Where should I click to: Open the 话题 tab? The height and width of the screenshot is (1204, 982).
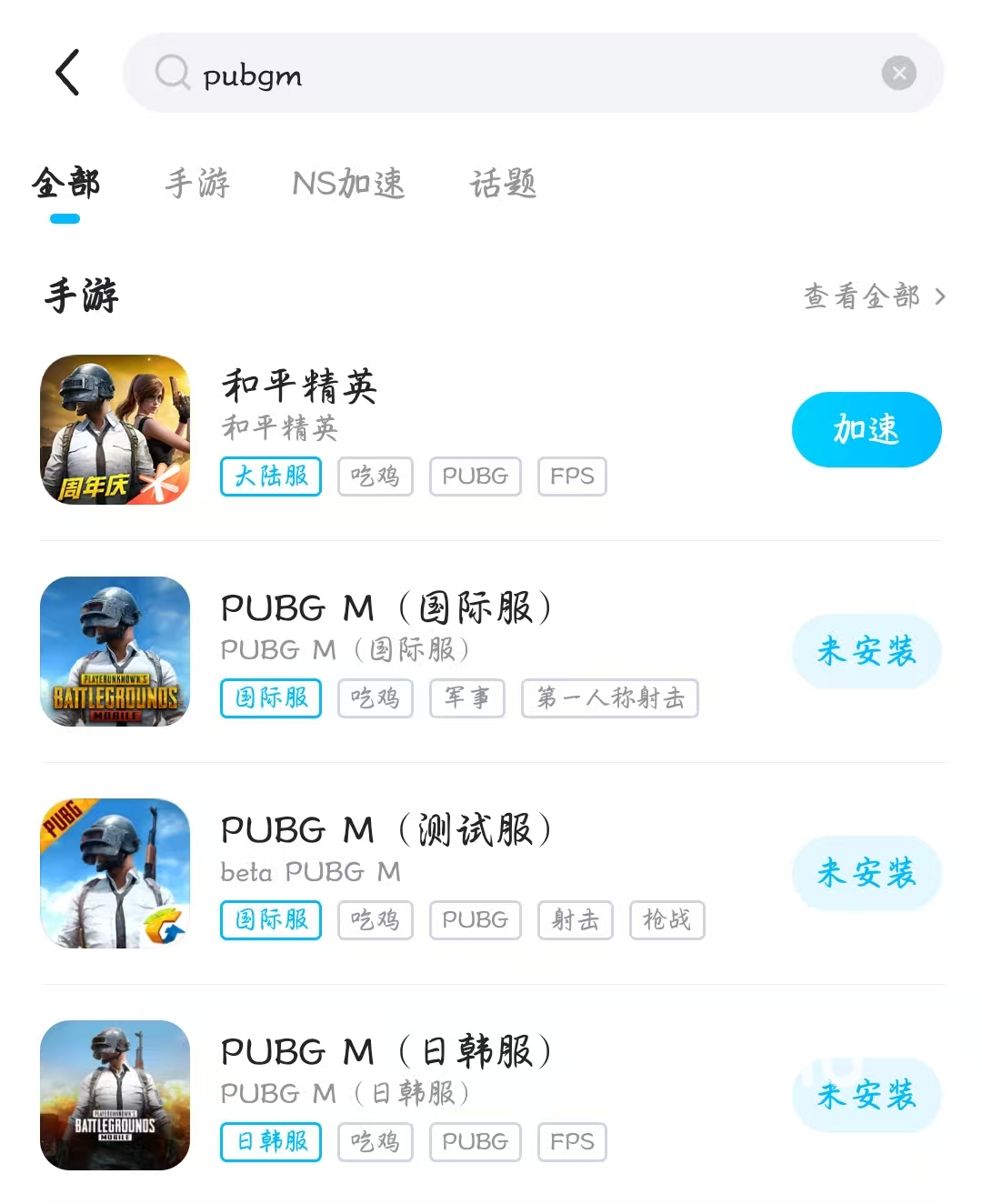point(503,184)
